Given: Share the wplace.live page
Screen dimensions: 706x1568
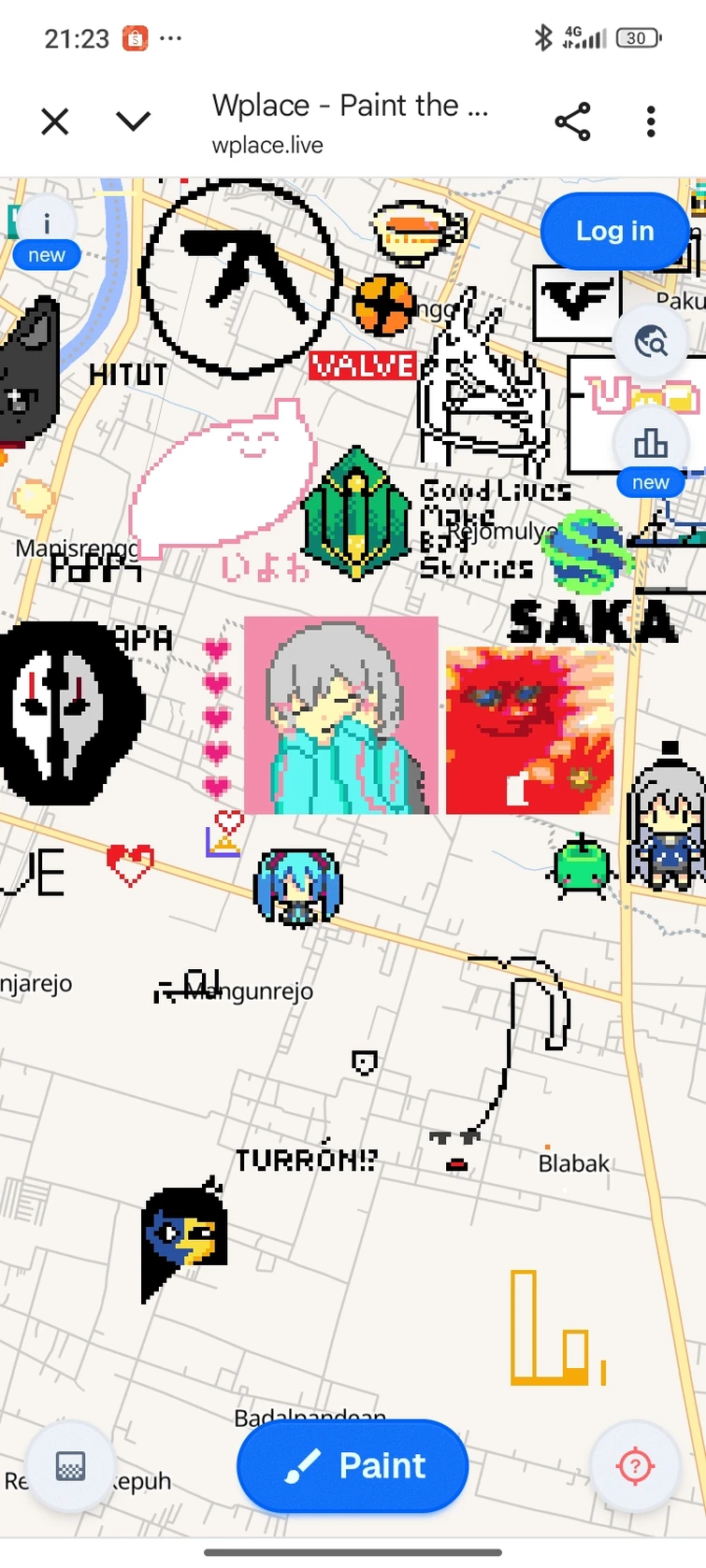Looking at the screenshot, I should 572,121.
